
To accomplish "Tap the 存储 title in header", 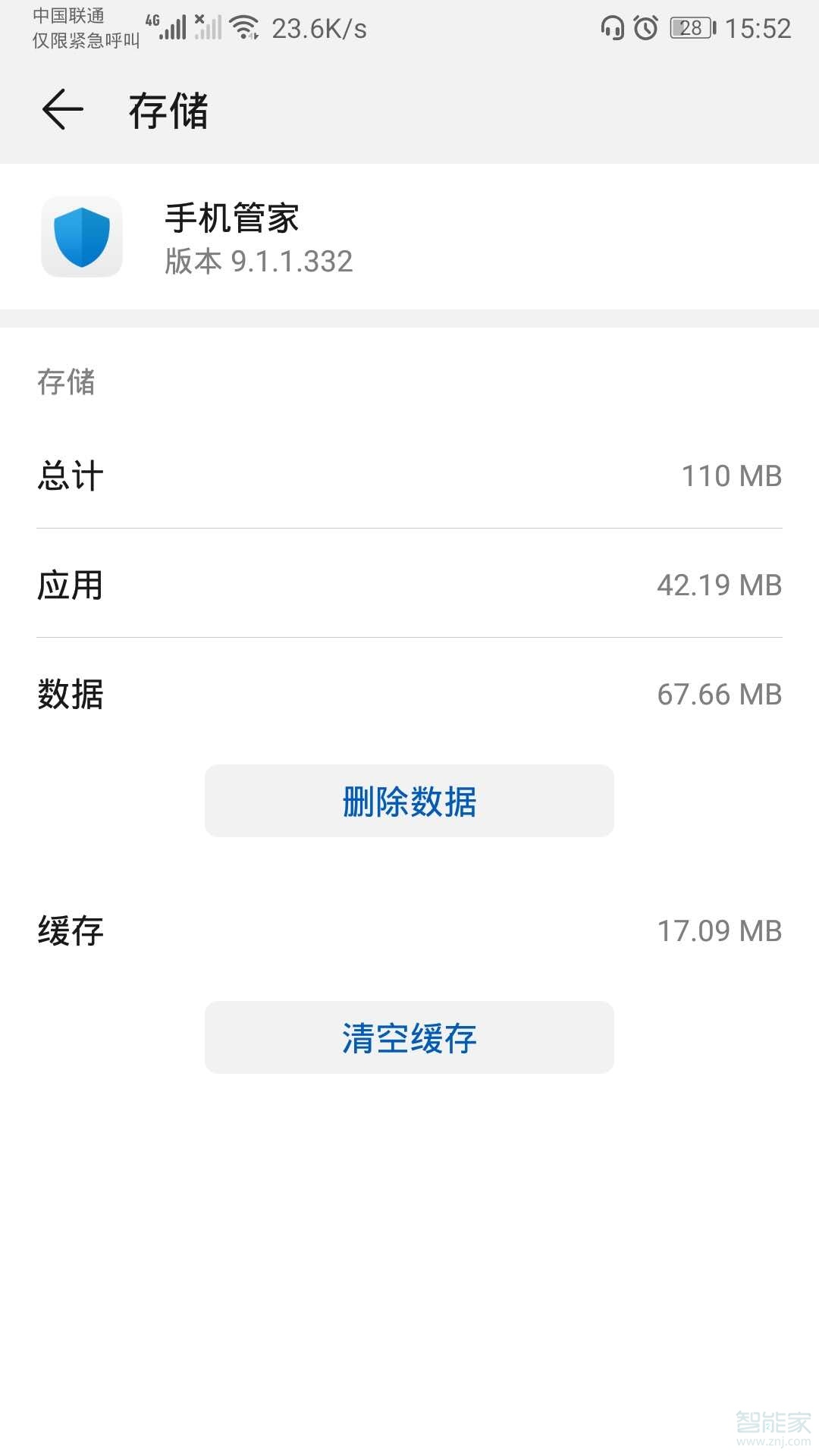I will pyautogui.click(x=168, y=111).
